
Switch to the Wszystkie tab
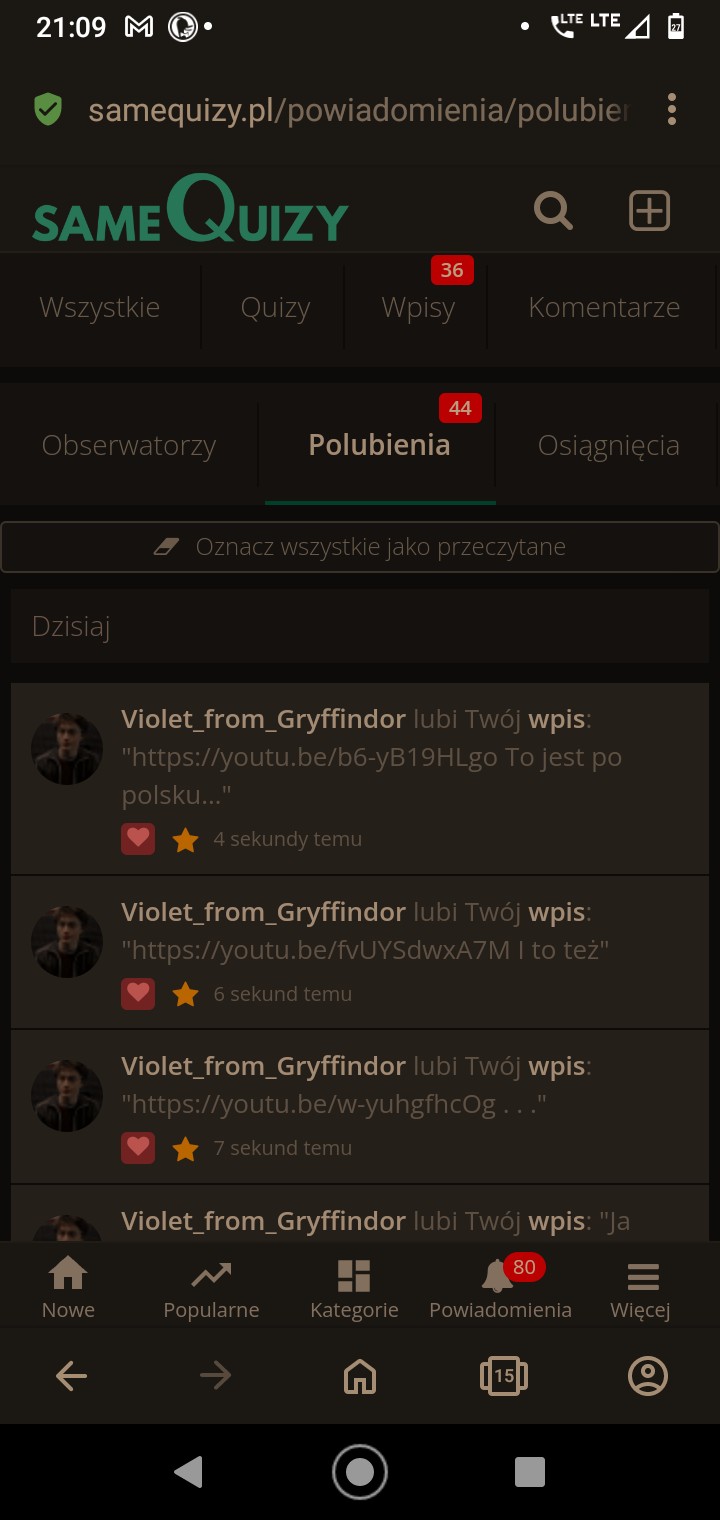99,308
